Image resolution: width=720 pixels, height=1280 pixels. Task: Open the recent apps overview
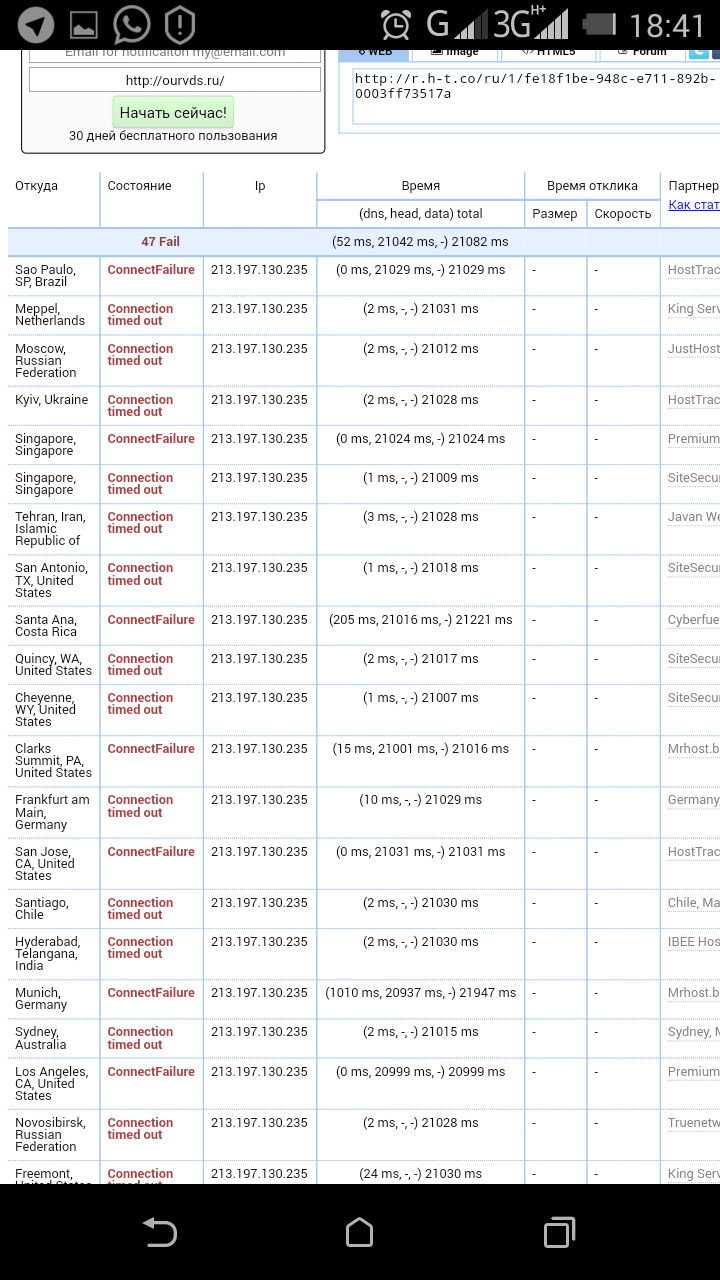tap(559, 1232)
